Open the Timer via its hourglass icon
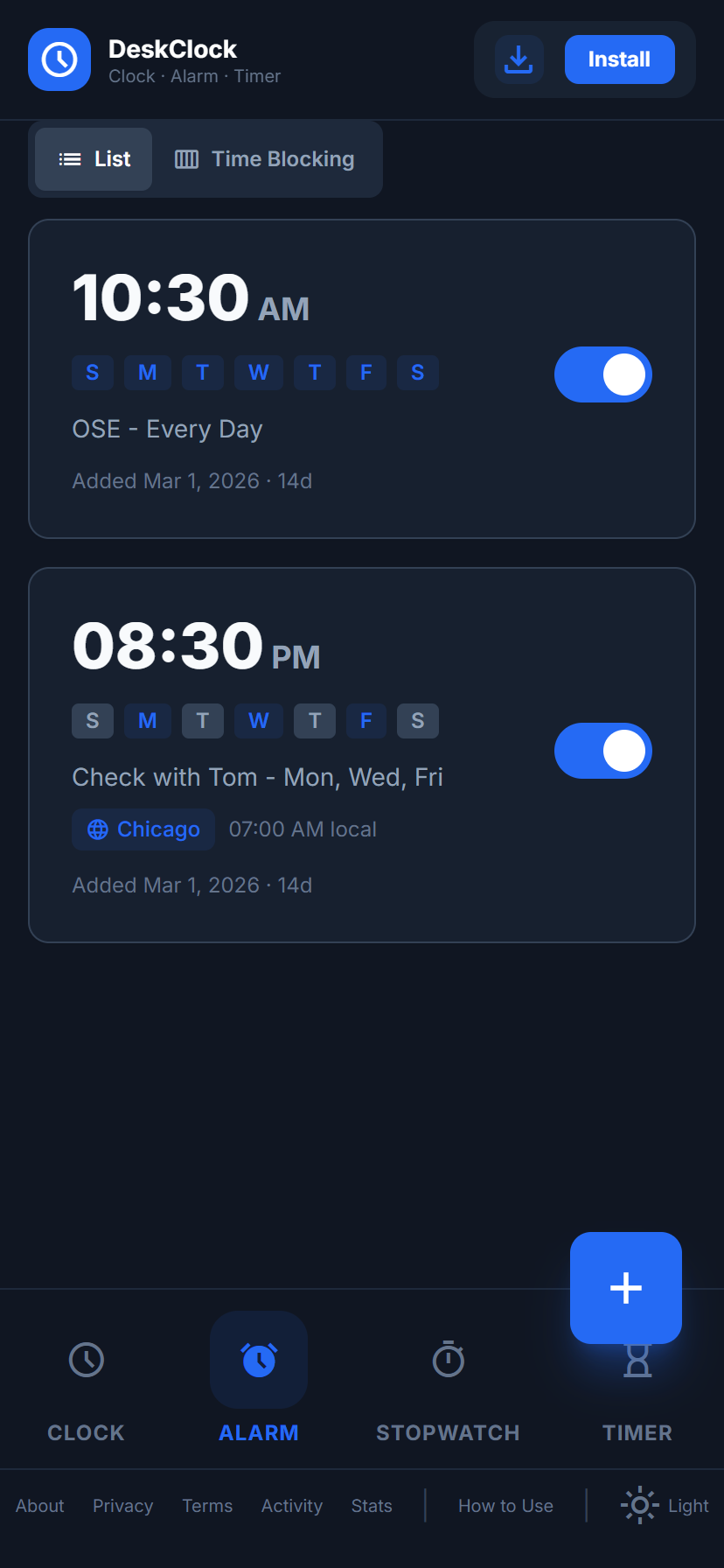Viewport: 724px width, 1568px height. [x=637, y=1360]
